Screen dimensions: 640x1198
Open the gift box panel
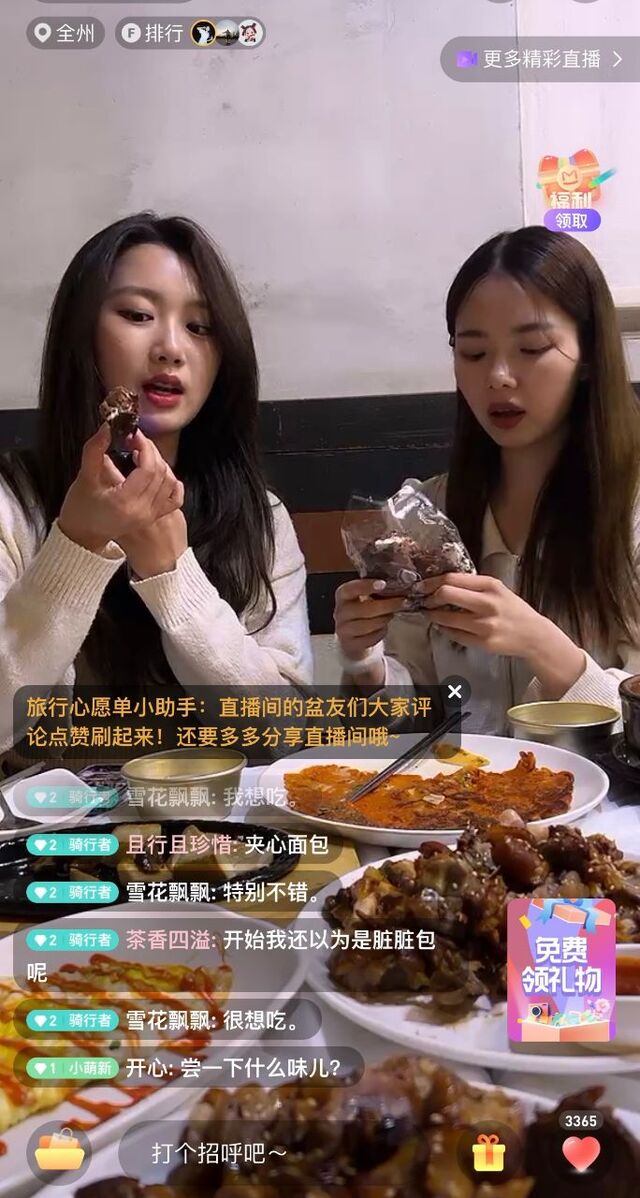489,1153
